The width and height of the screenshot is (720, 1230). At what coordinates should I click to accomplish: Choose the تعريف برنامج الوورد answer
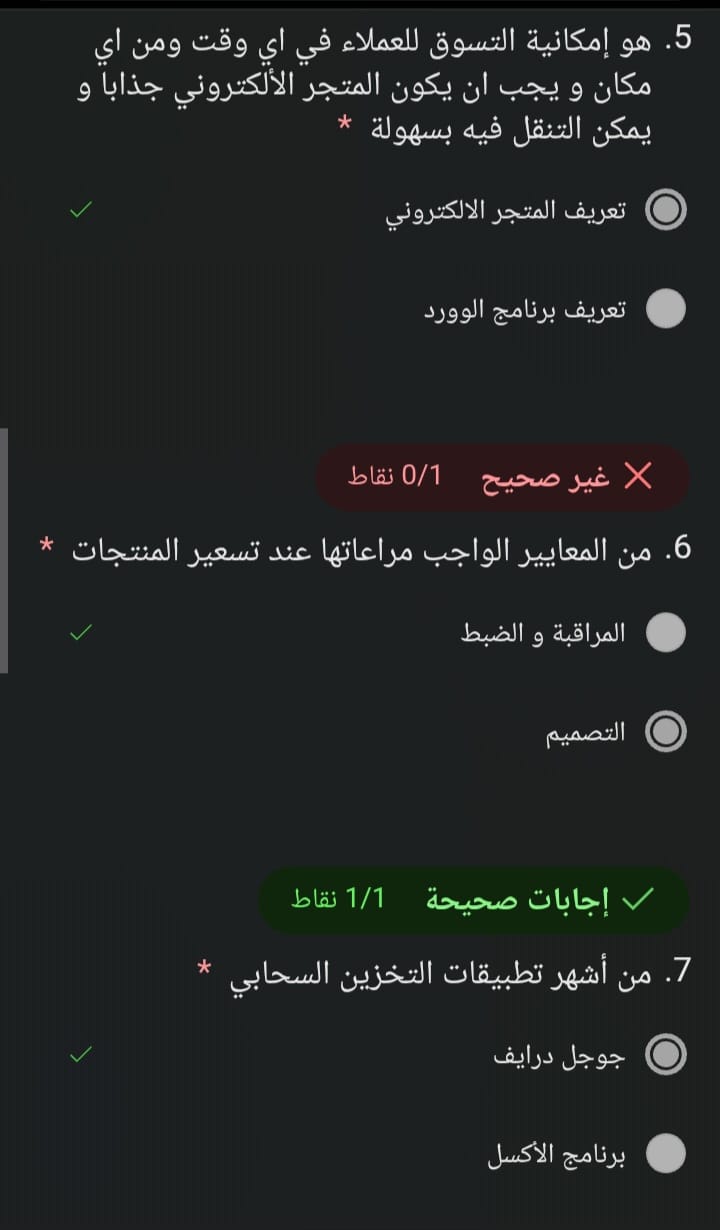coord(666,309)
